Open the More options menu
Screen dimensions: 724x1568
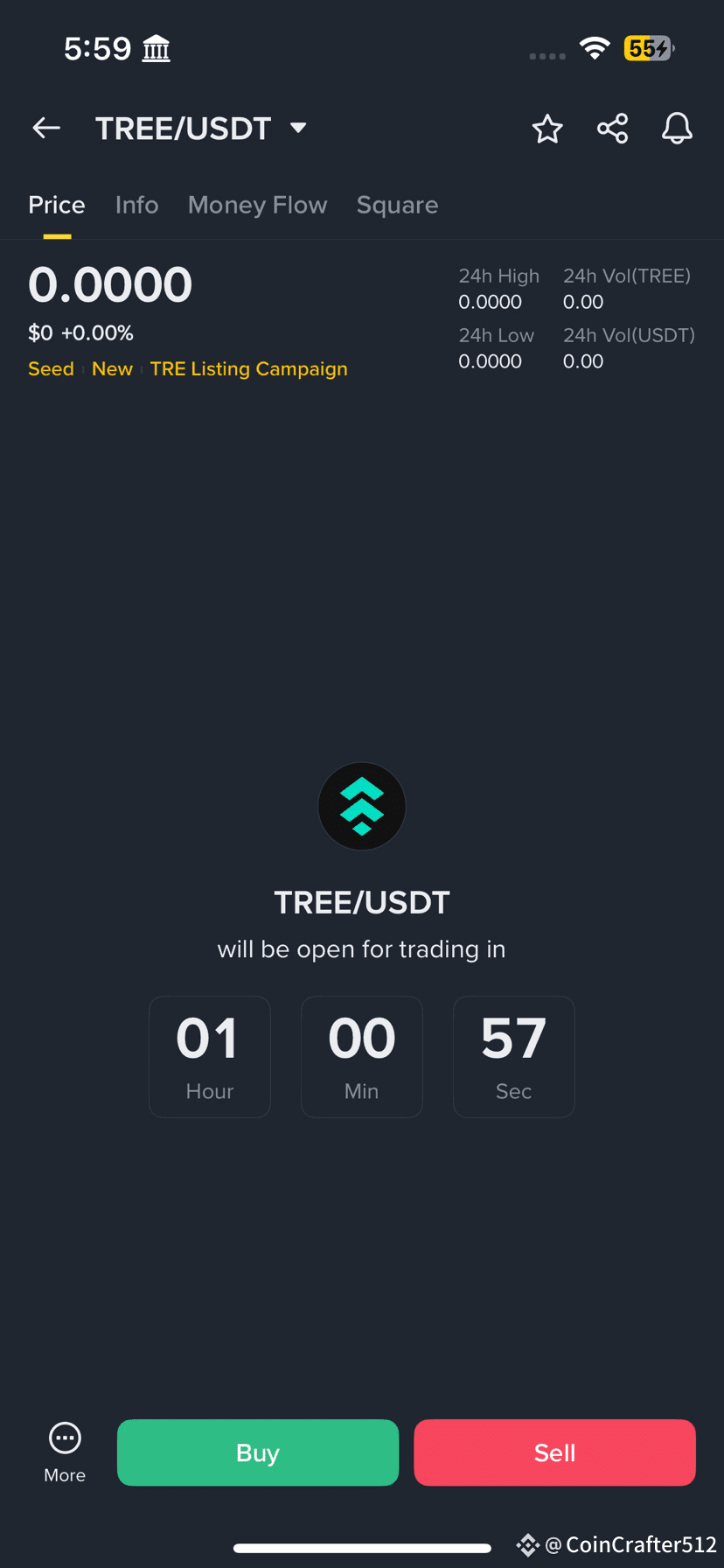click(65, 1452)
